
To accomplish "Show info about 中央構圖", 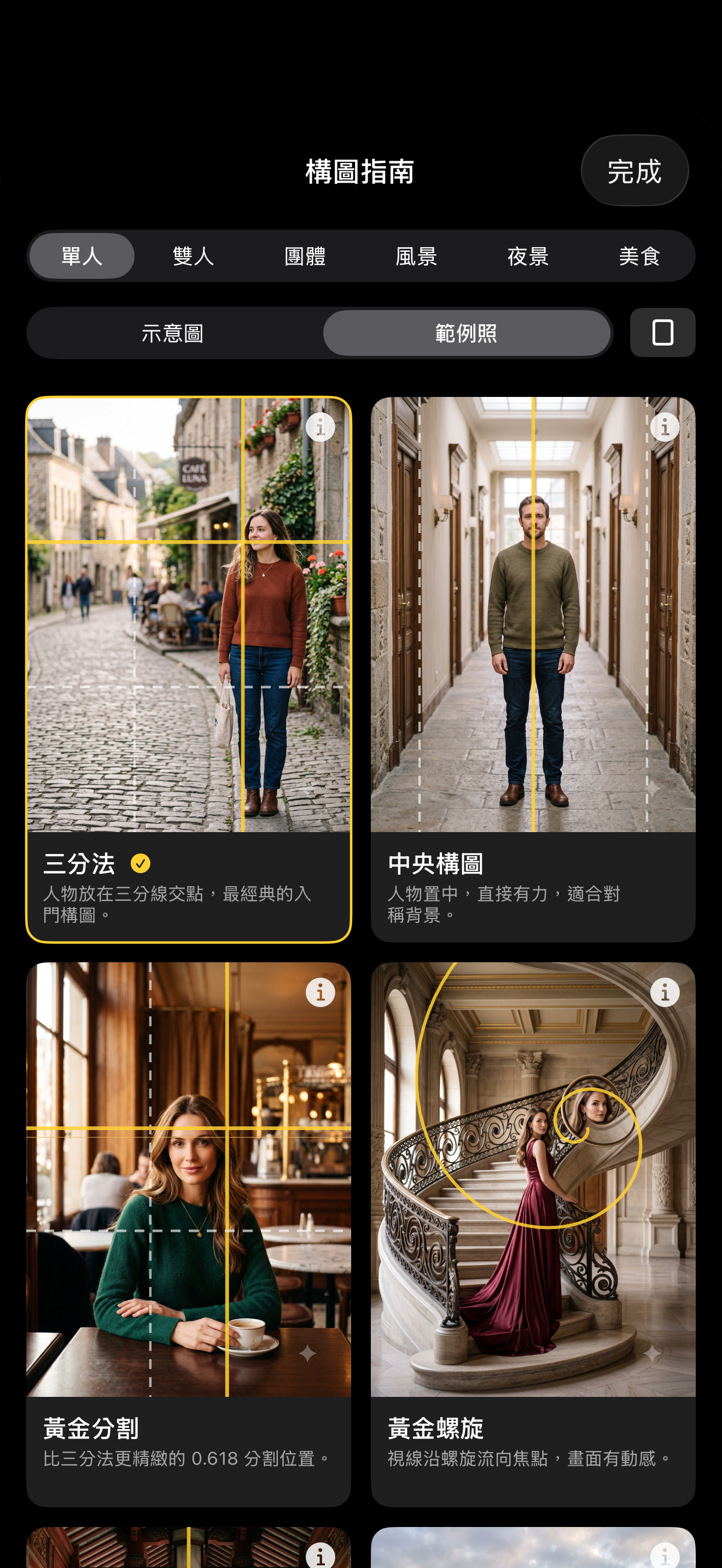I will [x=665, y=428].
